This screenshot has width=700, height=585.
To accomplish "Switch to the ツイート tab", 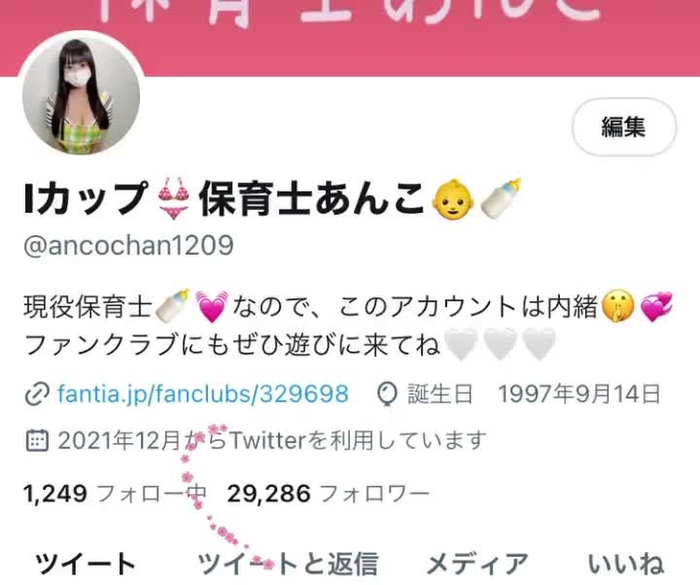I will coord(85,563).
